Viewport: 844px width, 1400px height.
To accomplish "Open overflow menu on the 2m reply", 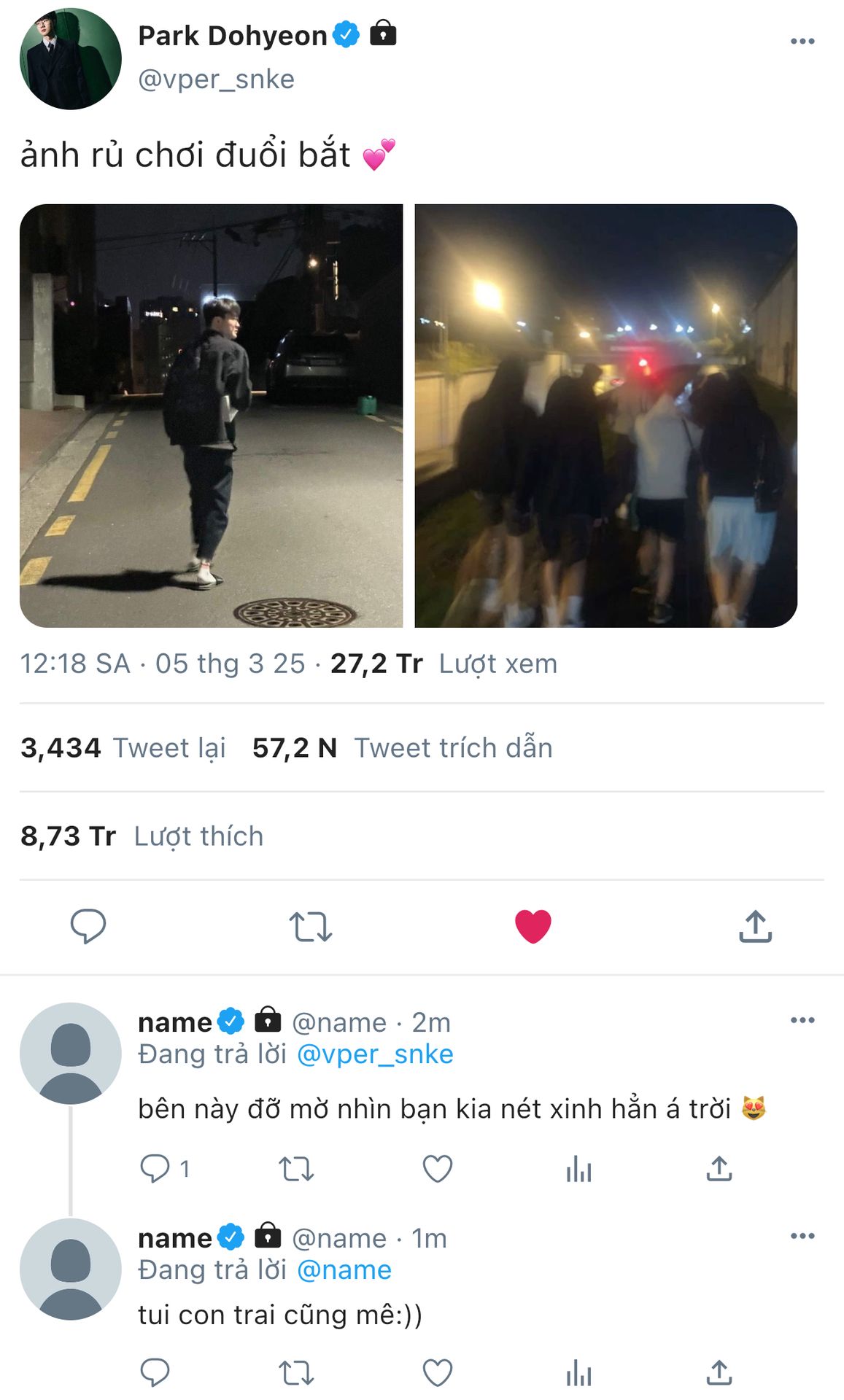I will click(802, 1020).
